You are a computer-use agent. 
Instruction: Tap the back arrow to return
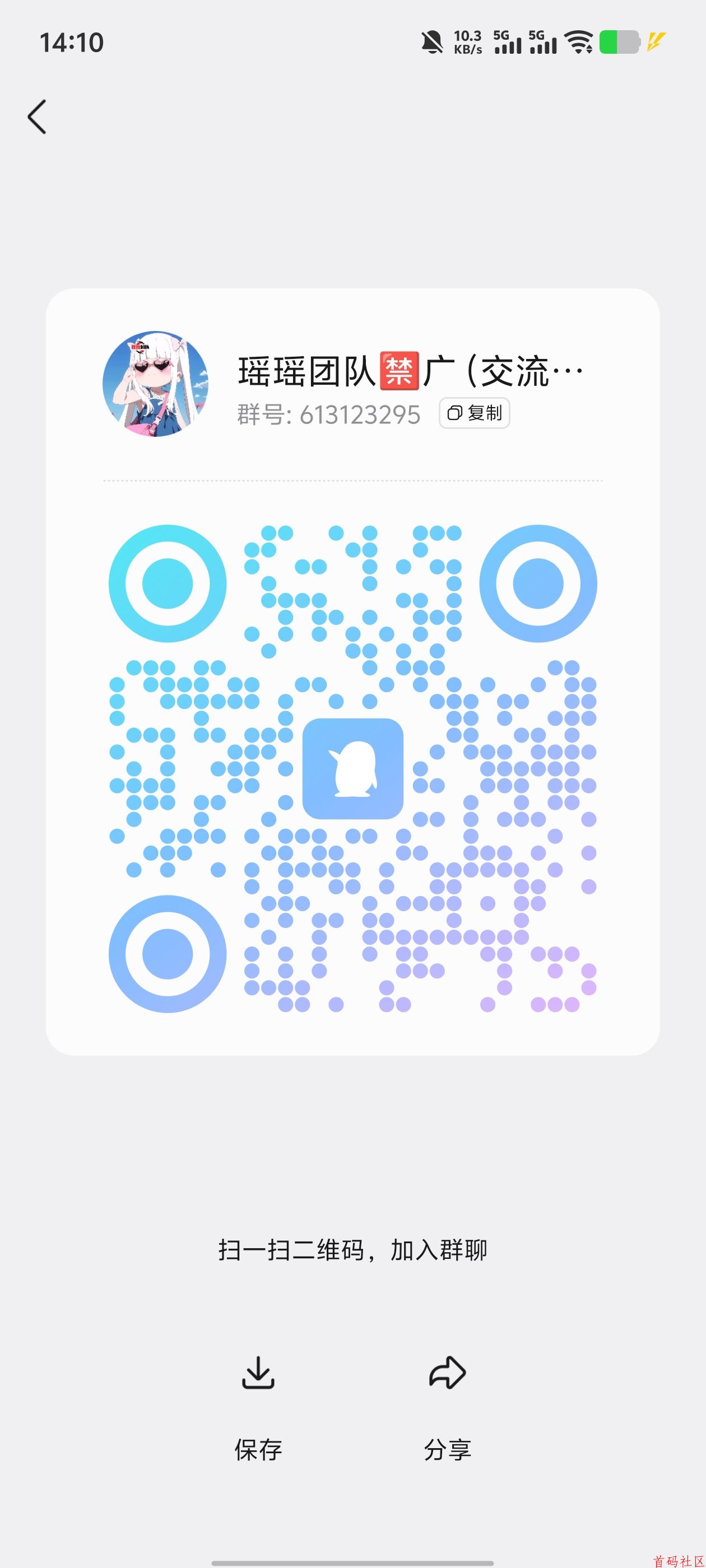point(38,117)
